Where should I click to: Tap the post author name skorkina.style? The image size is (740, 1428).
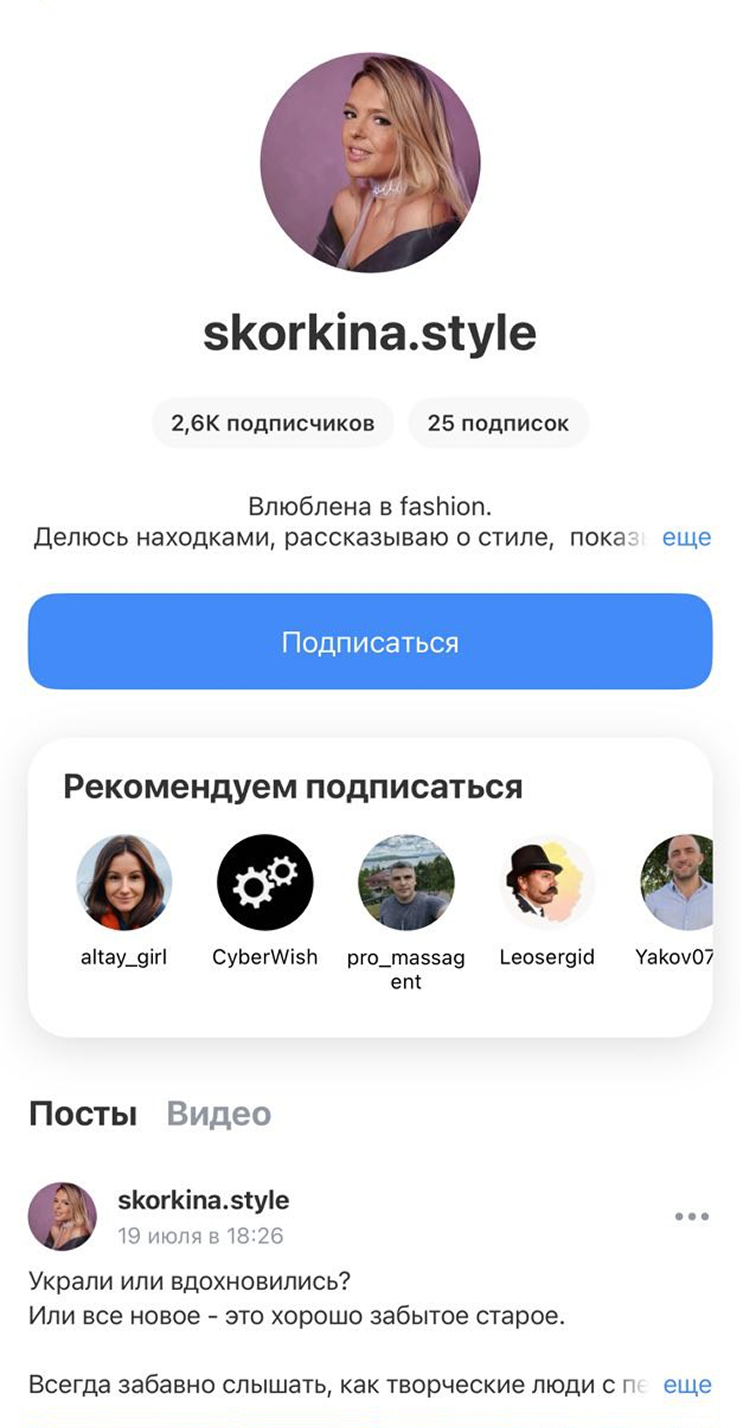click(x=203, y=1200)
